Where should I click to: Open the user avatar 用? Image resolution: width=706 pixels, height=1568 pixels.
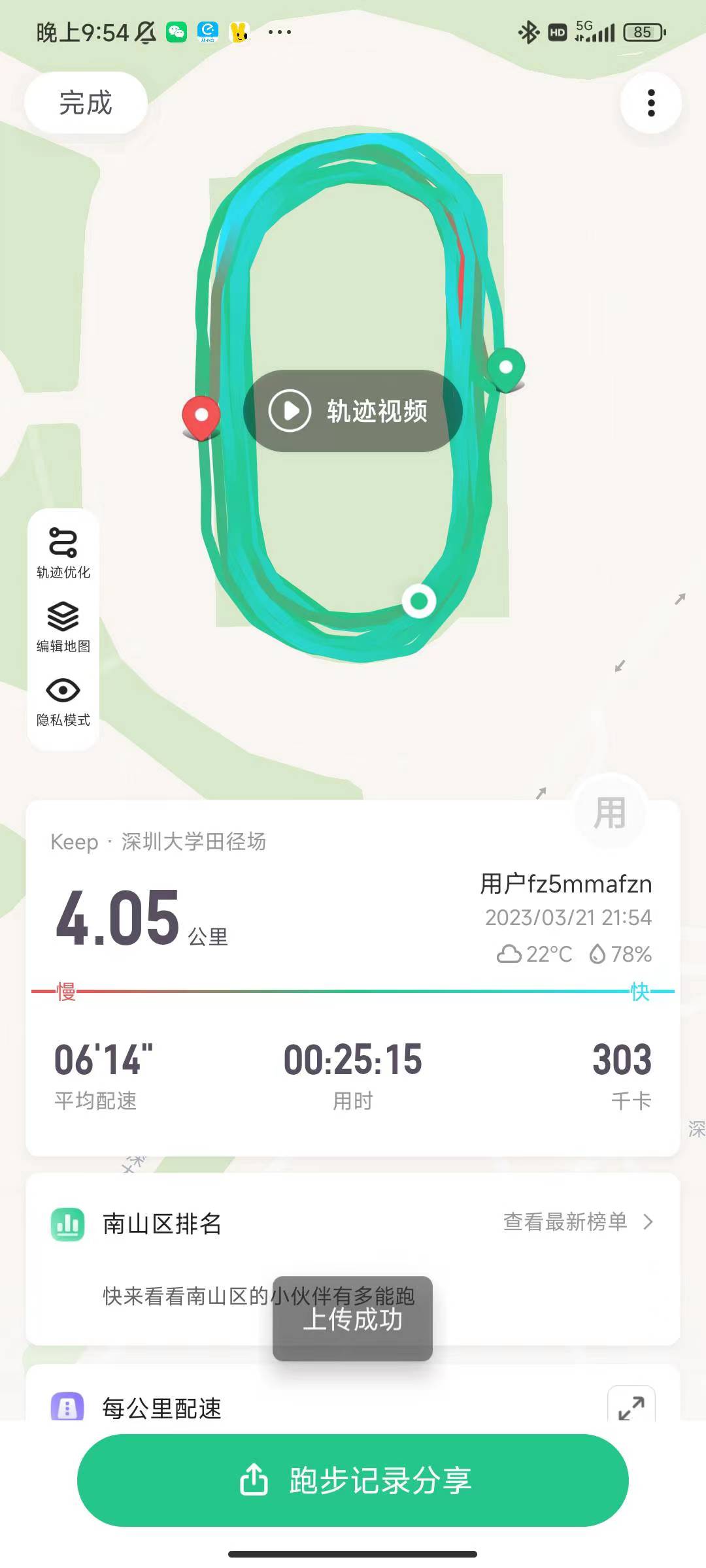(609, 812)
